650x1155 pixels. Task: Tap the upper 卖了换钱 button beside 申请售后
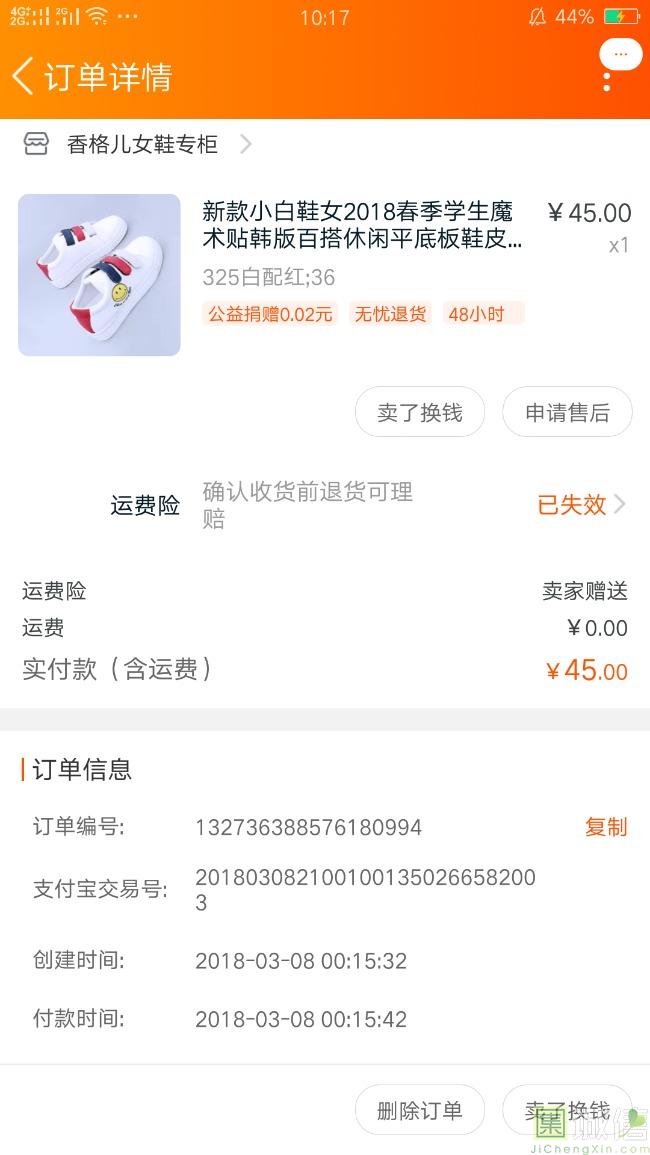[x=420, y=412]
